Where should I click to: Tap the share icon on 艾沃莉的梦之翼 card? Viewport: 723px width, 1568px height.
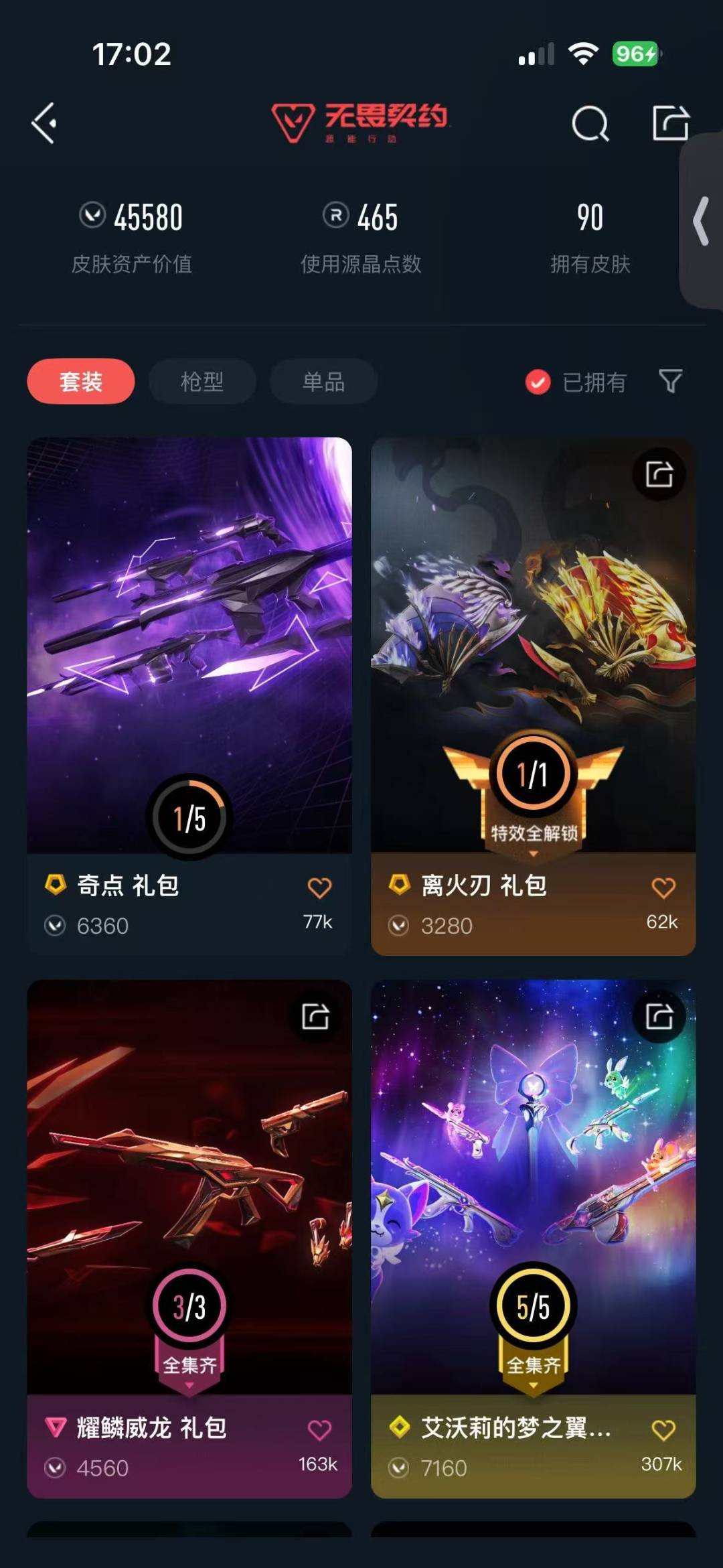click(659, 1015)
